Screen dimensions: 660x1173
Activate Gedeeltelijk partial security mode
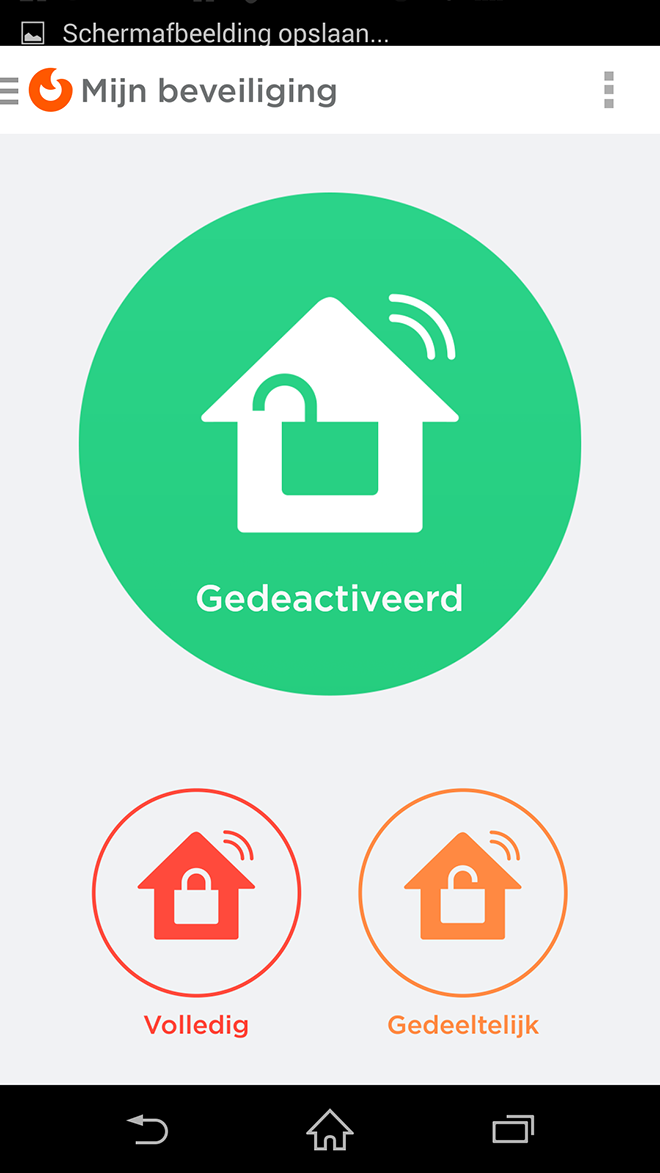pos(463,892)
